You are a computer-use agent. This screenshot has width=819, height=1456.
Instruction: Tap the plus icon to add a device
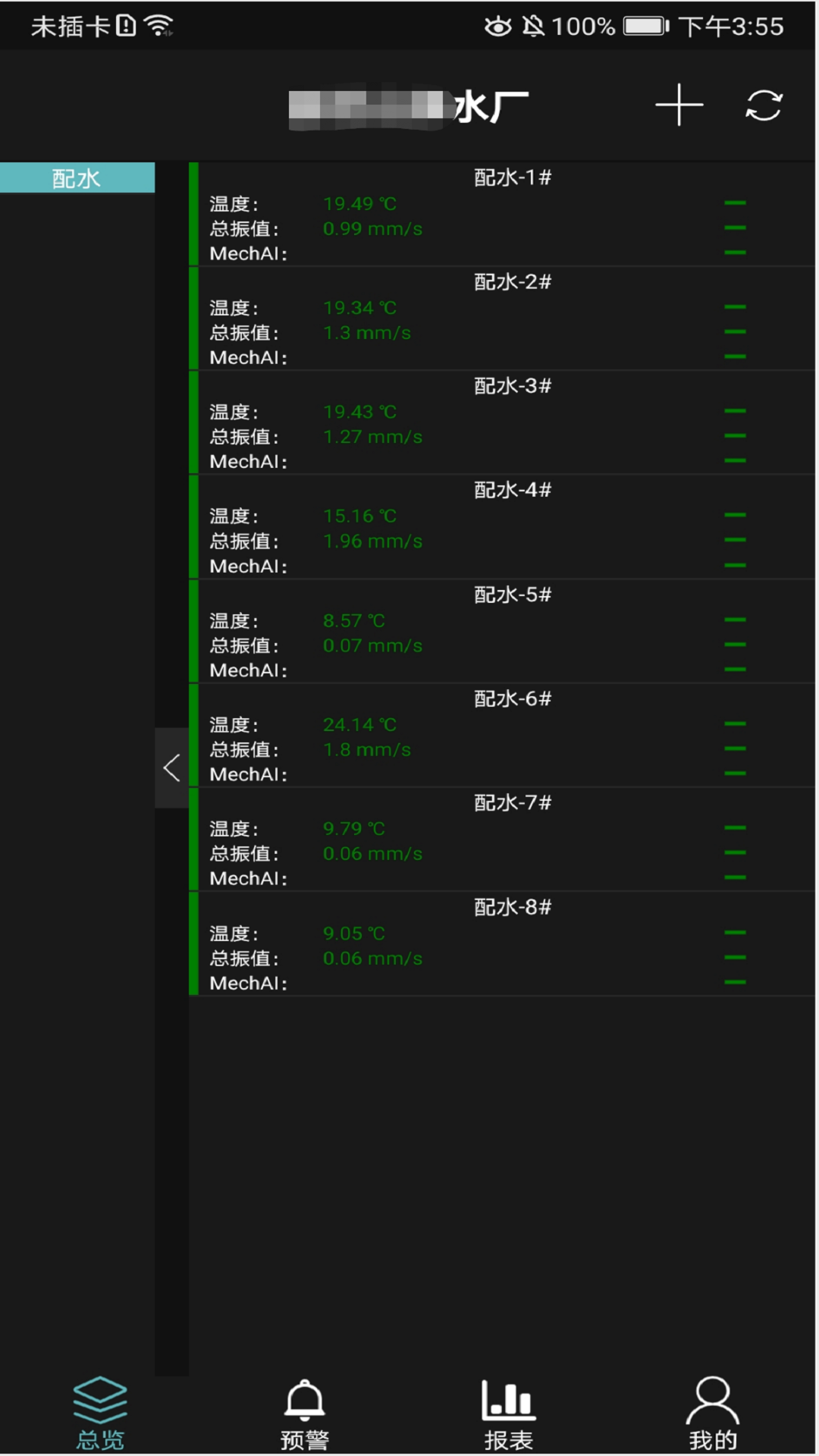click(677, 106)
